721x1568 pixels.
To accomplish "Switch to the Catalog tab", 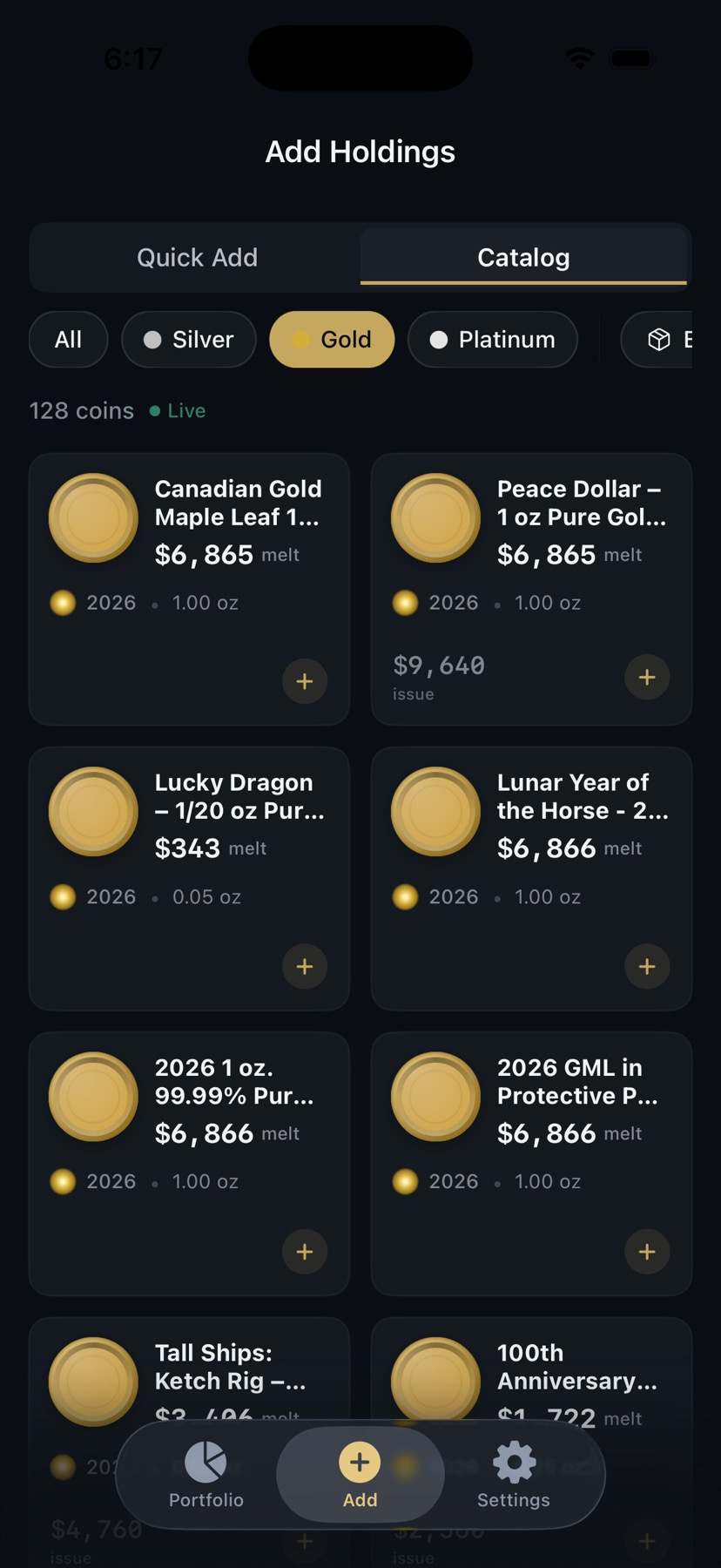I will [522, 258].
